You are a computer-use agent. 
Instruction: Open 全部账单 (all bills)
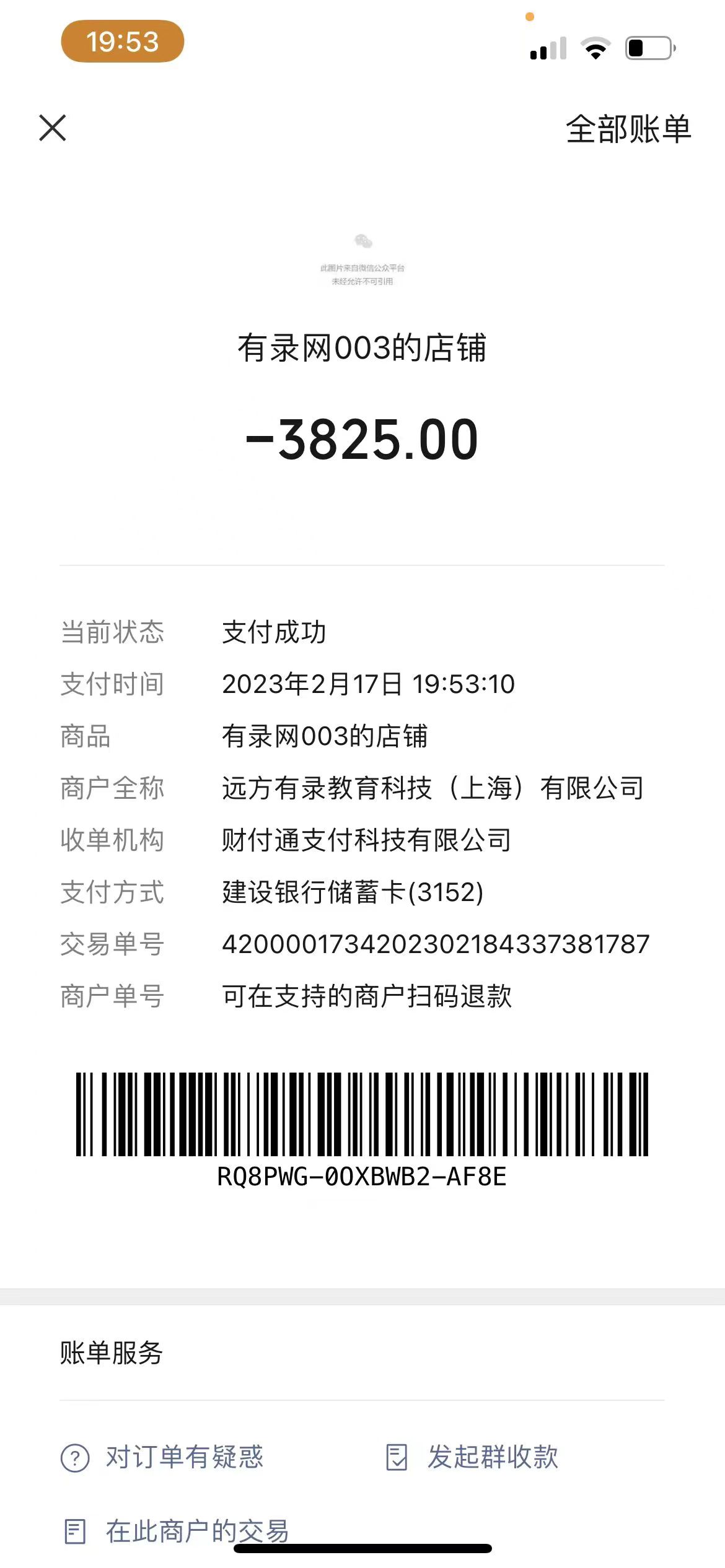pos(628,129)
